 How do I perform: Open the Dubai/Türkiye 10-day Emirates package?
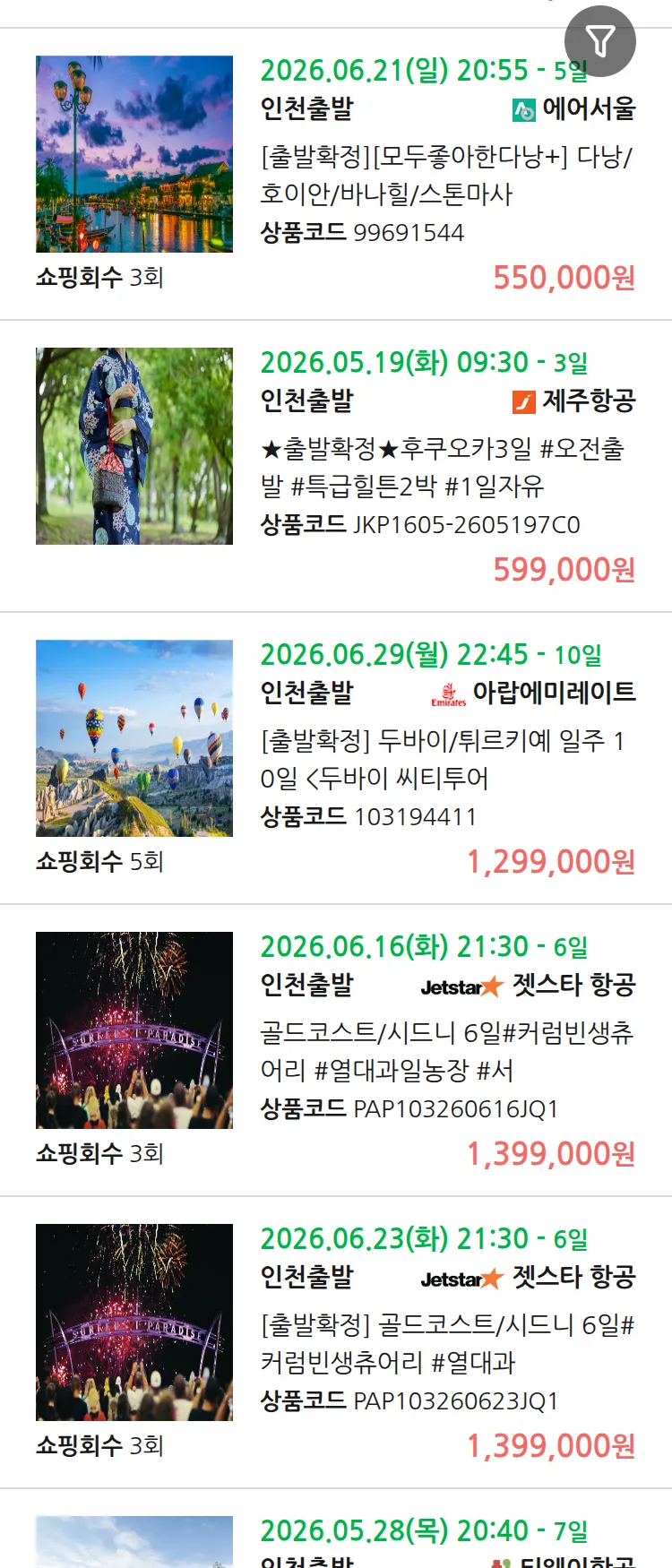coord(446,760)
